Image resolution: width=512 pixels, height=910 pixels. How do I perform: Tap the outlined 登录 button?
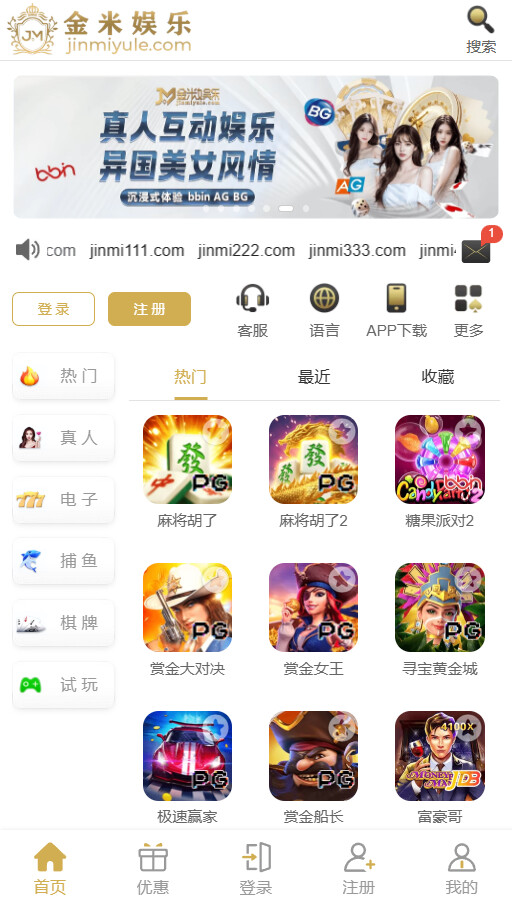point(53,309)
